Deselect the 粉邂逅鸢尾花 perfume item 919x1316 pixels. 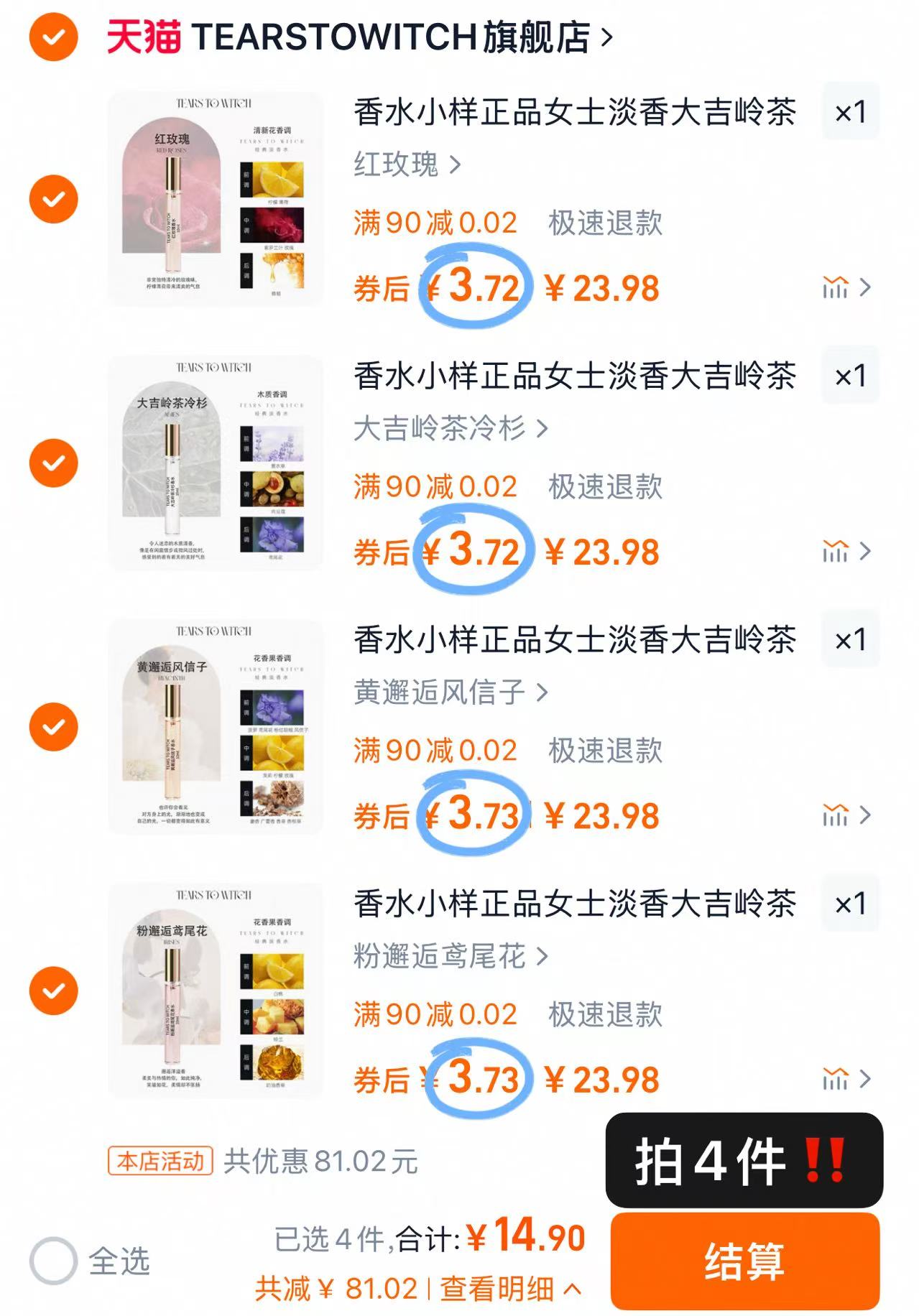[53, 991]
